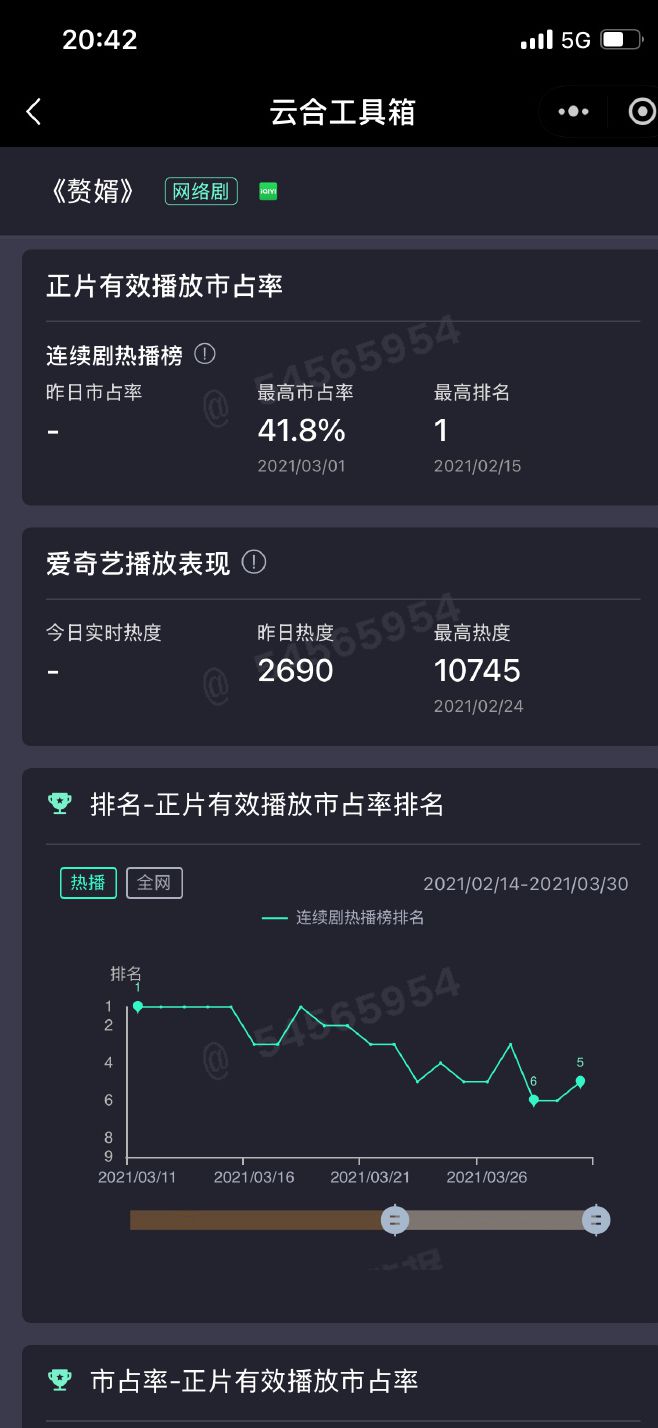Image resolution: width=658 pixels, height=1428 pixels.
Task: Tap the right handle of date range slider
Action: (596, 1220)
